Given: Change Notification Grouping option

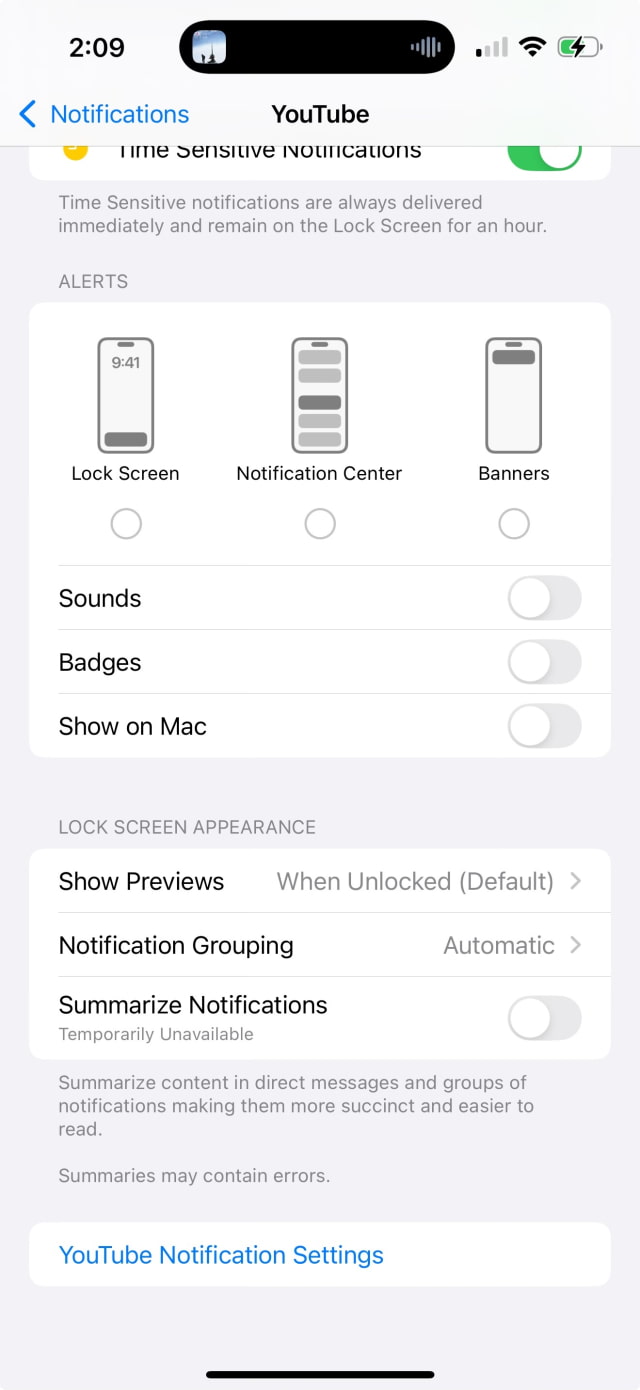Looking at the screenshot, I should [x=320, y=945].
